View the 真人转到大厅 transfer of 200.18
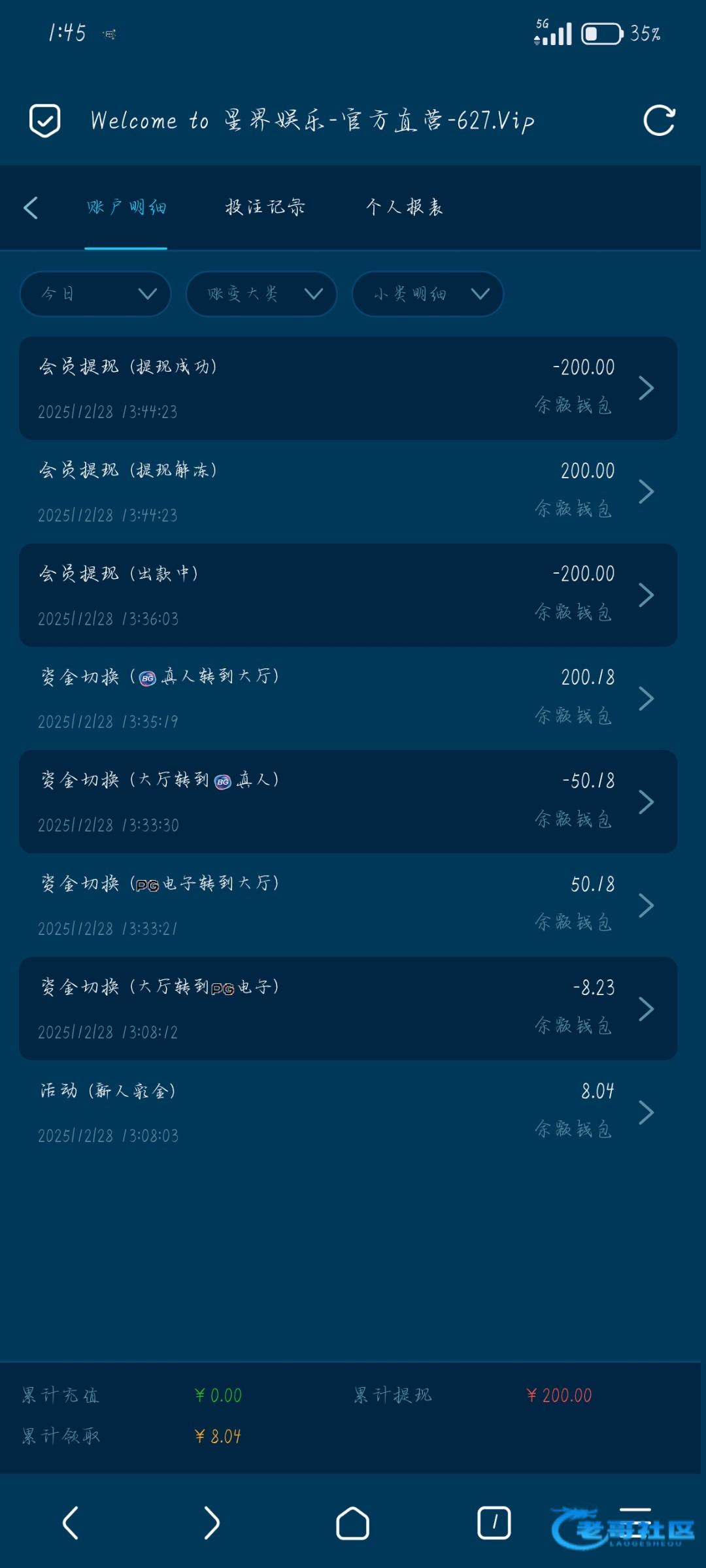This screenshot has width=706, height=1568. tap(348, 698)
